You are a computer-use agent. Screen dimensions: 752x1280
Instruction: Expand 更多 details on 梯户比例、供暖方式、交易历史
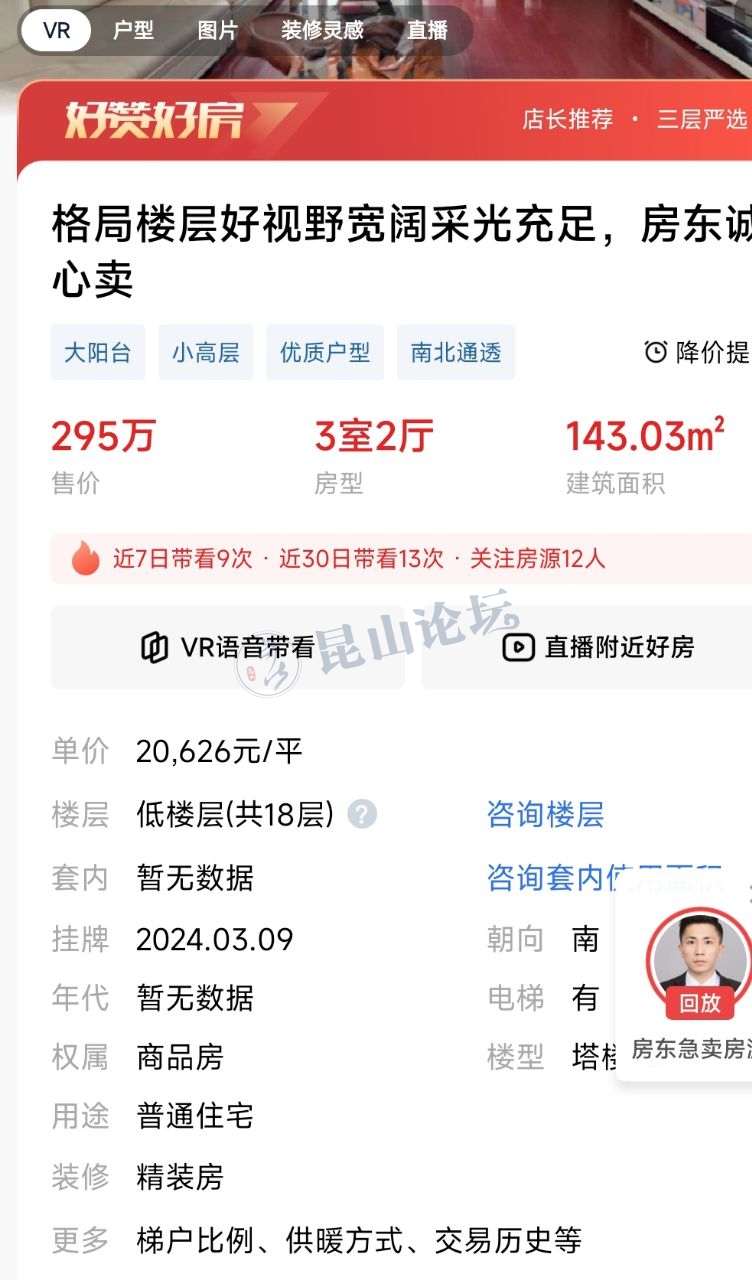(x=358, y=1241)
